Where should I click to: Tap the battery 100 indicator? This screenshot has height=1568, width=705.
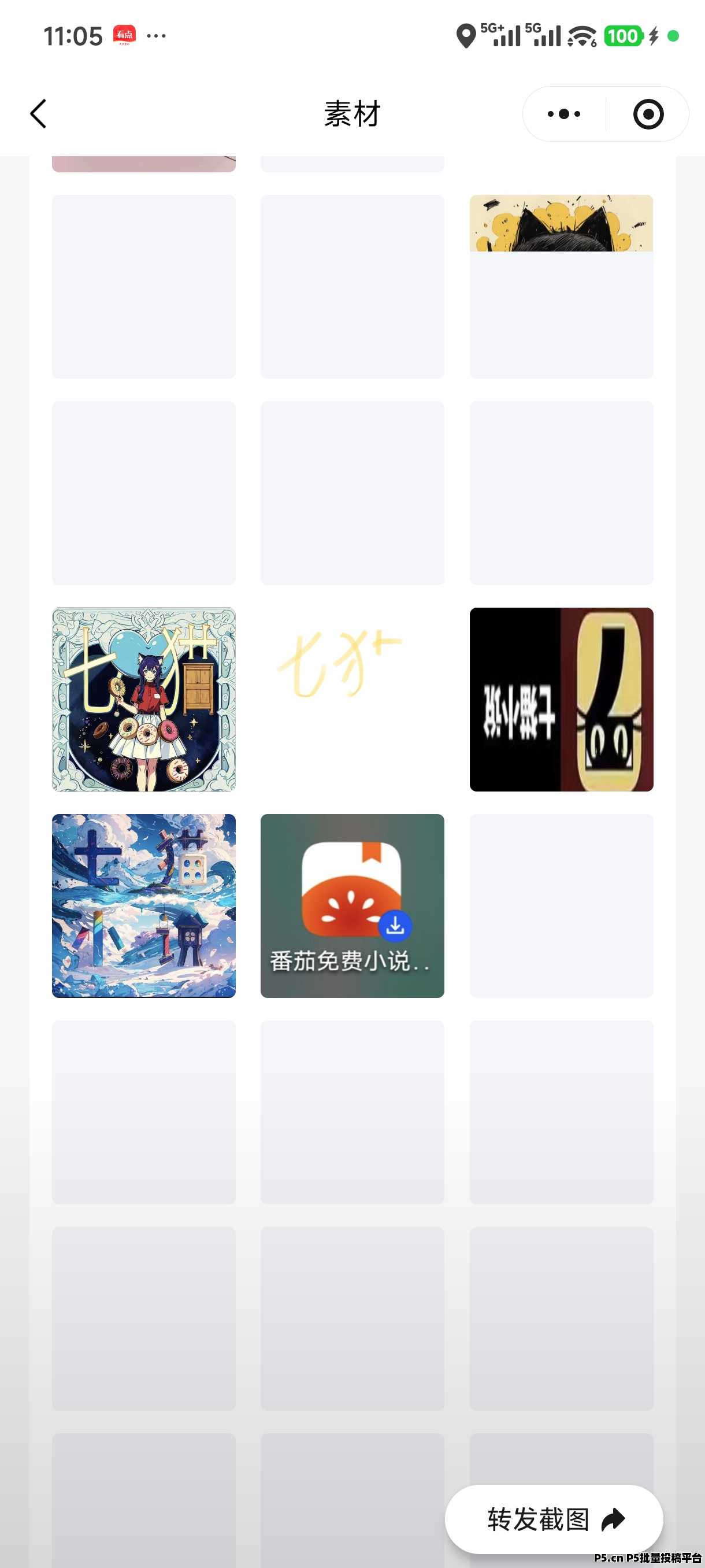point(622,36)
